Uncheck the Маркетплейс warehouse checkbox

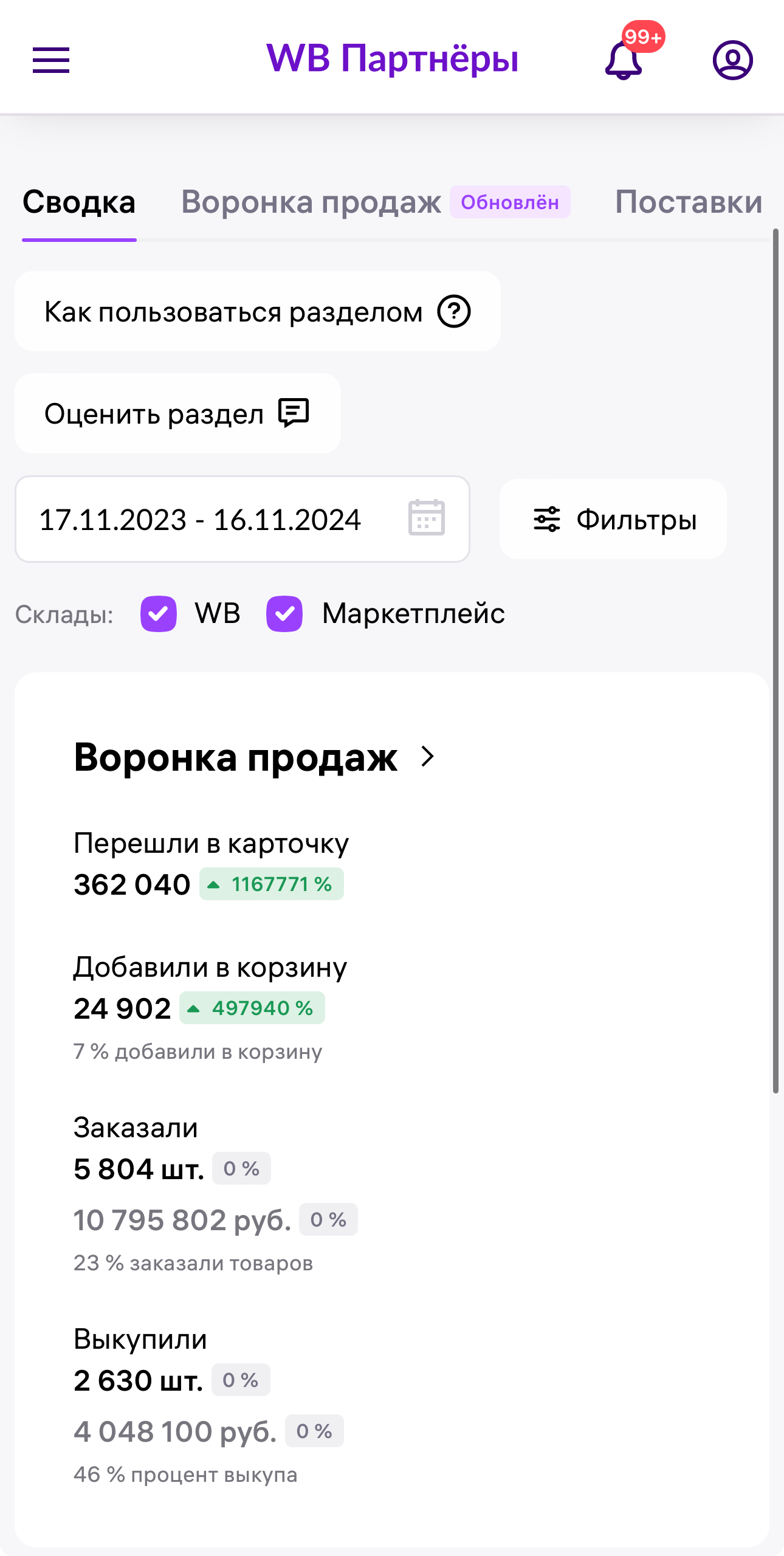coord(284,614)
